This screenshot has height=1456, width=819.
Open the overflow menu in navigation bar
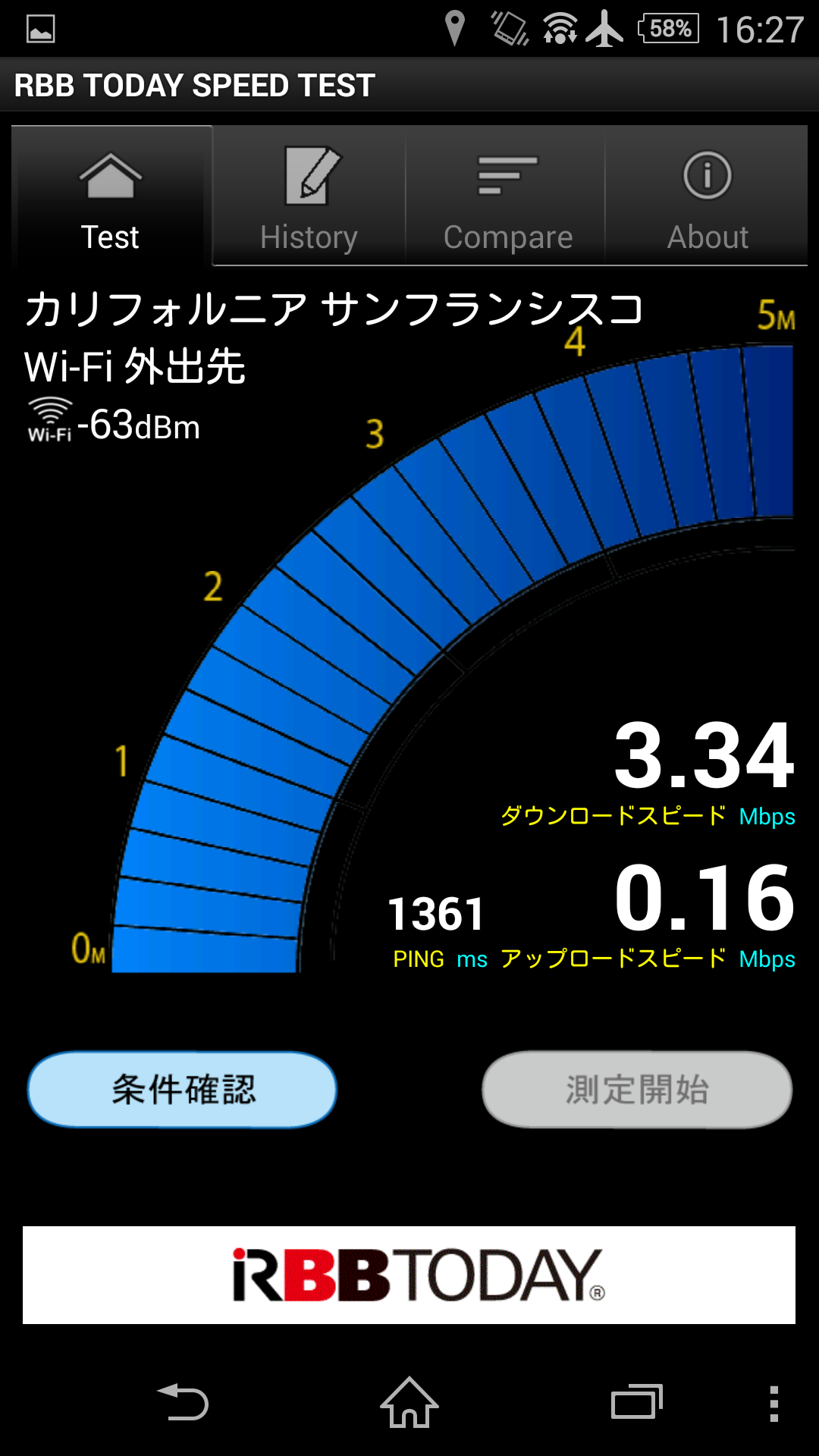pos(773,1404)
